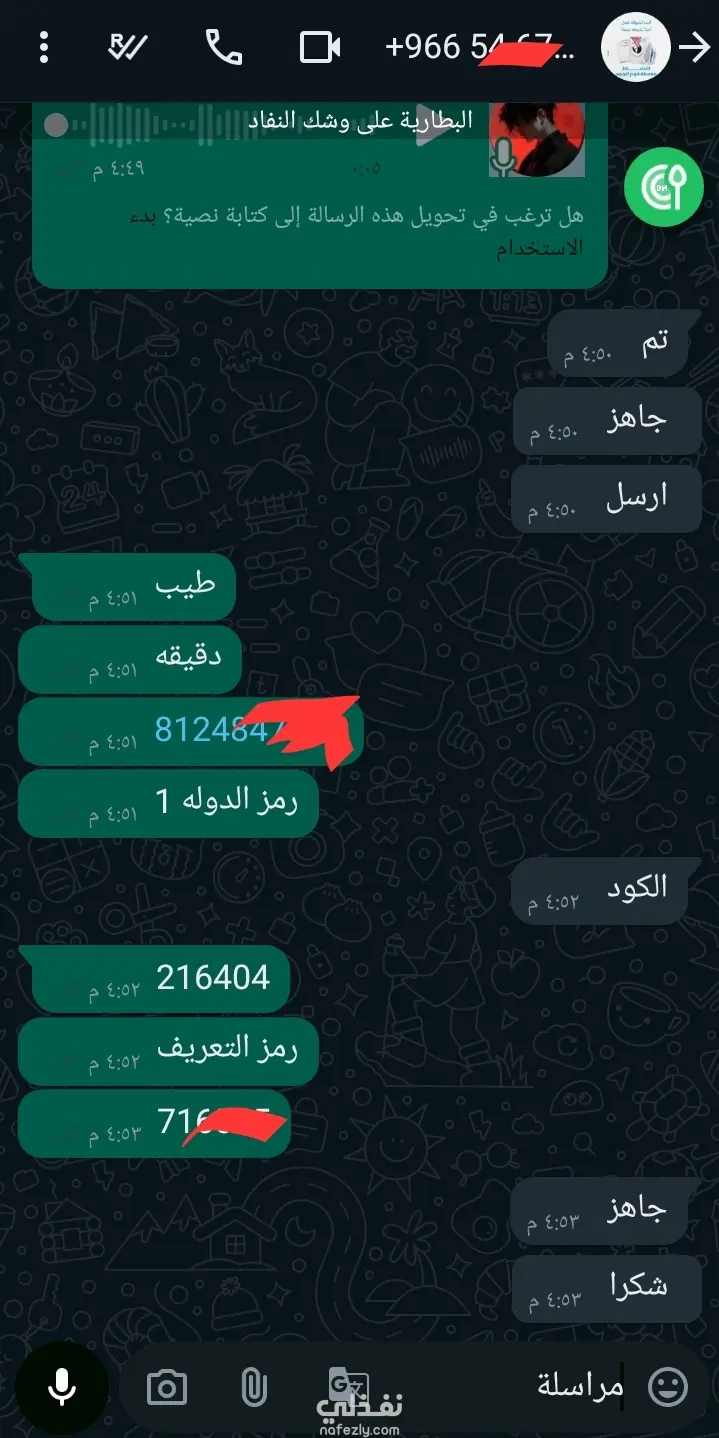This screenshot has height=1438, width=719.
Task: Open contact info for +966 number
Action: (480, 47)
